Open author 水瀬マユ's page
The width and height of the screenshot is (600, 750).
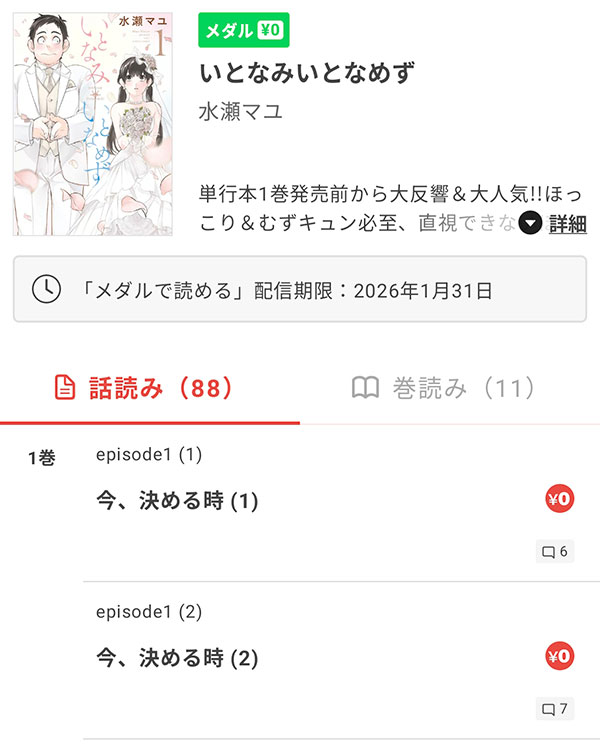(x=241, y=109)
